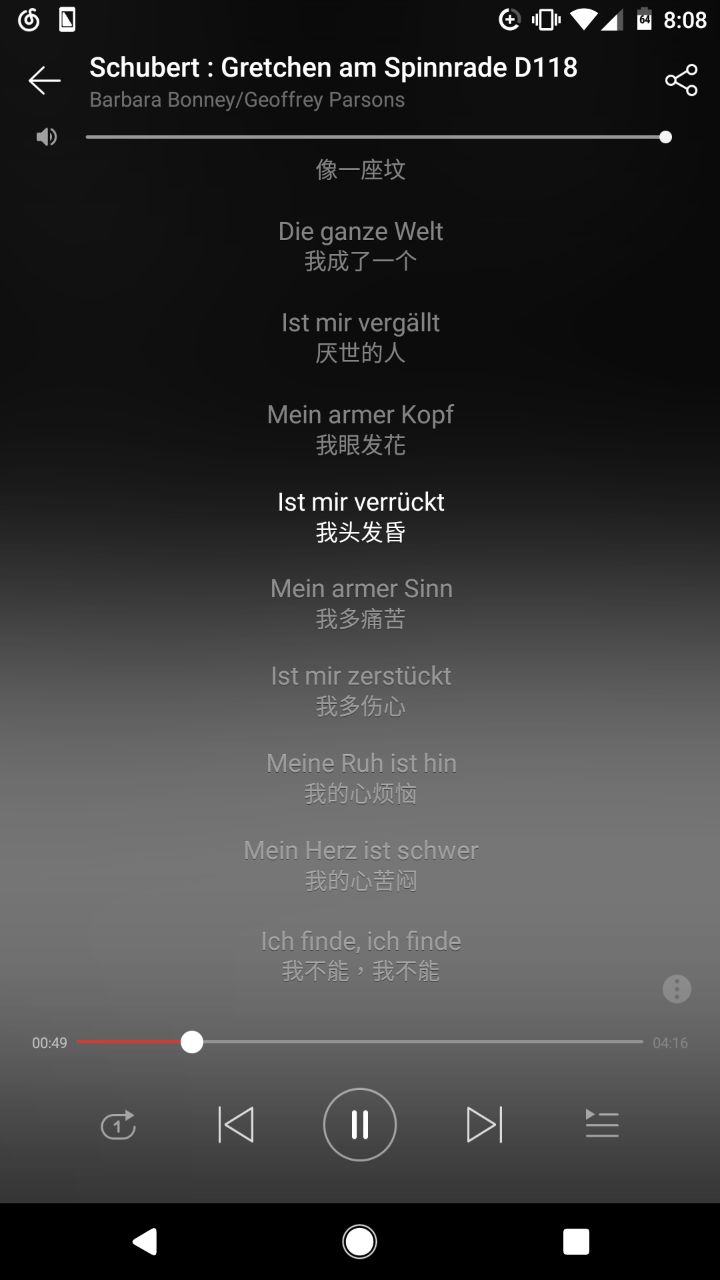Skip to the previous track
720x1280 pixels.
236,1125
